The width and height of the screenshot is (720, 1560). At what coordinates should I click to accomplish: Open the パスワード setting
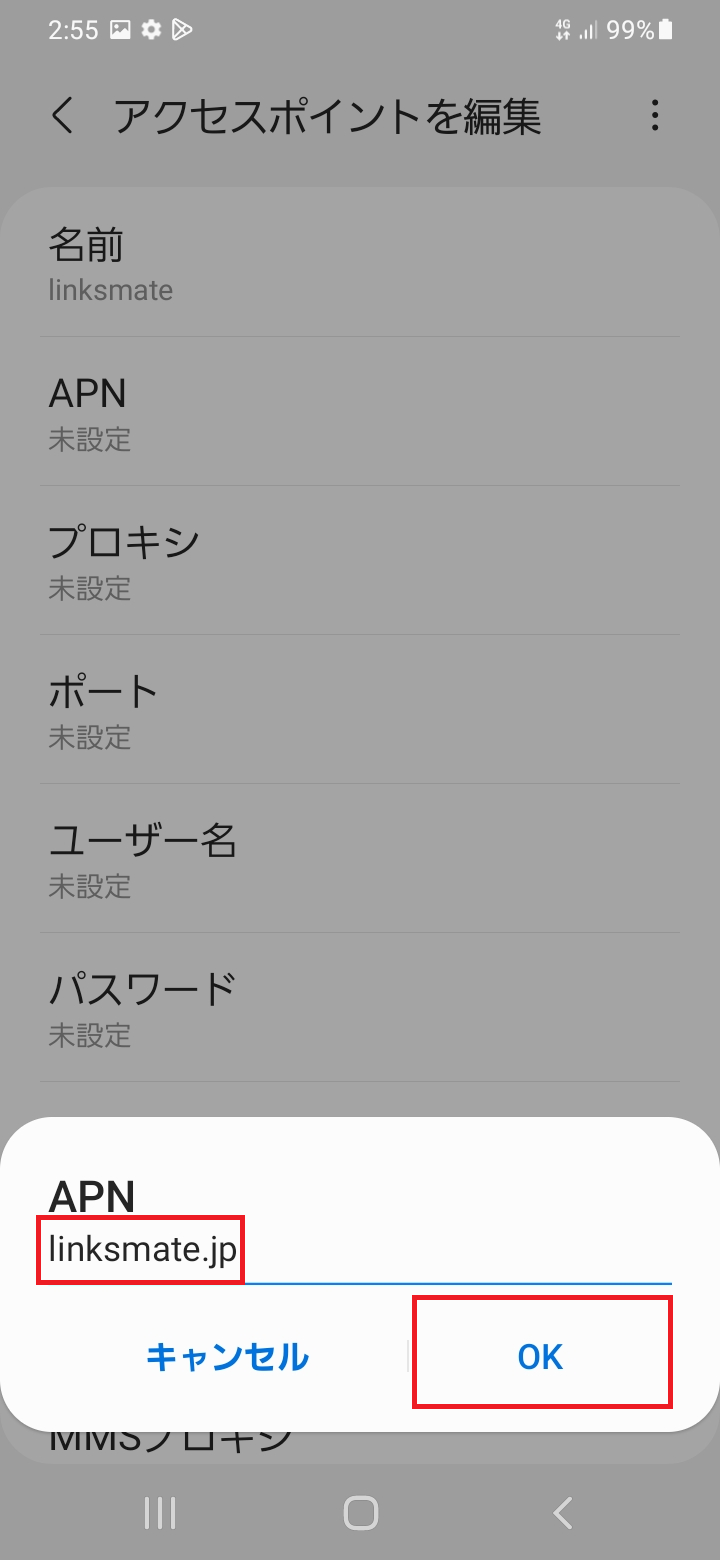pyautogui.click(x=360, y=1010)
